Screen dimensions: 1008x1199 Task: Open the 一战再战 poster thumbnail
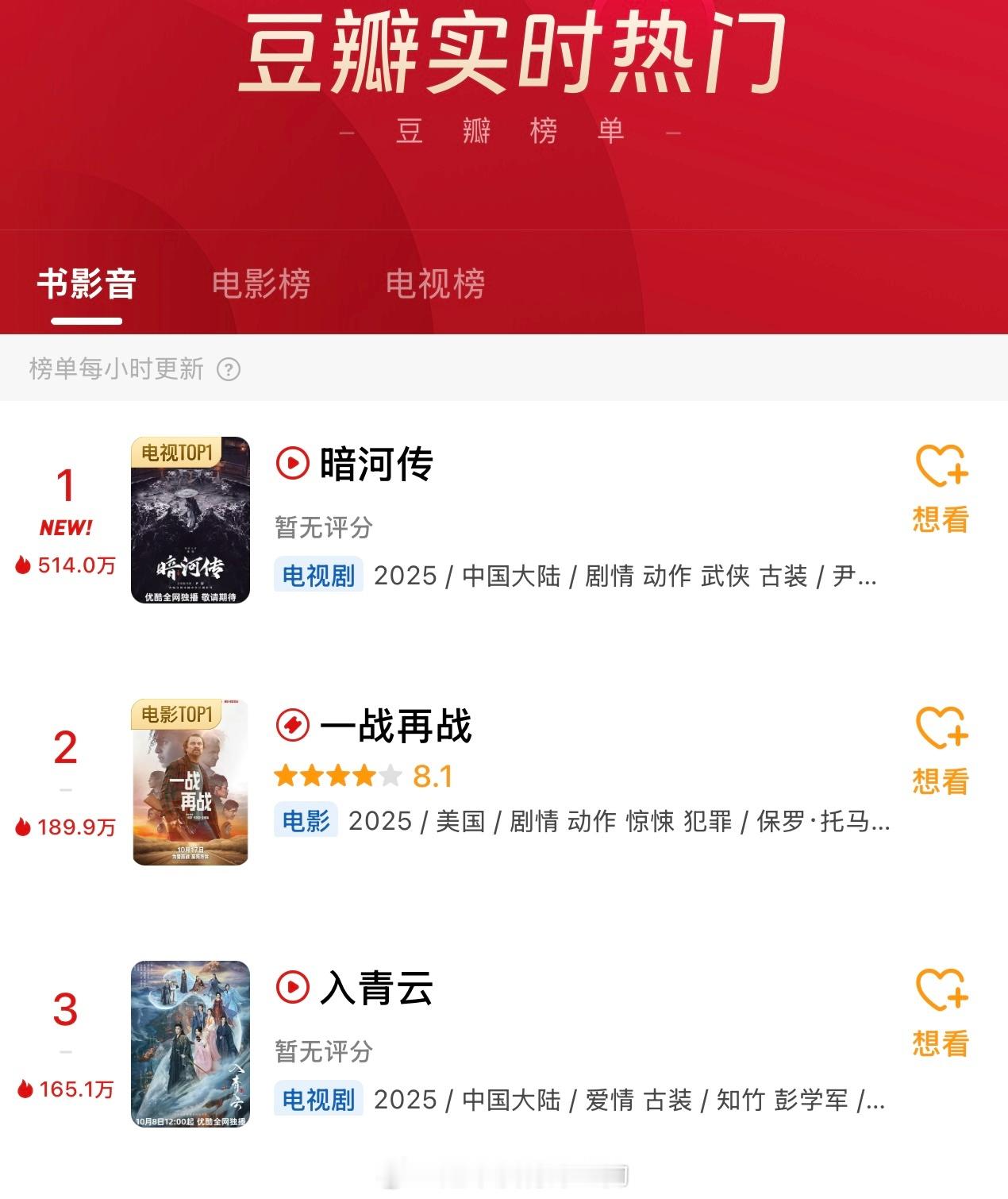(x=190, y=782)
